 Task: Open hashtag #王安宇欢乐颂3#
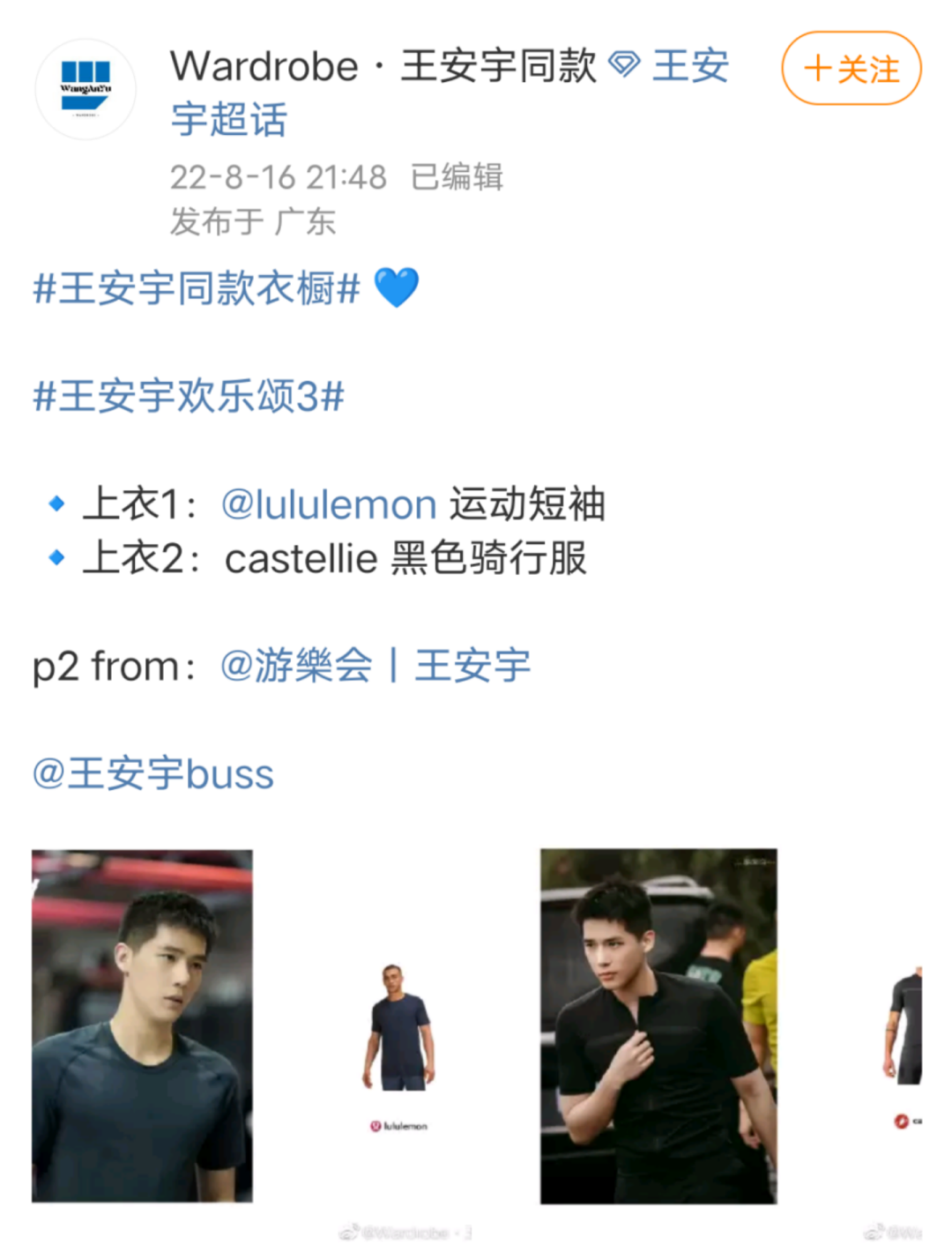pyautogui.click(x=189, y=396)
